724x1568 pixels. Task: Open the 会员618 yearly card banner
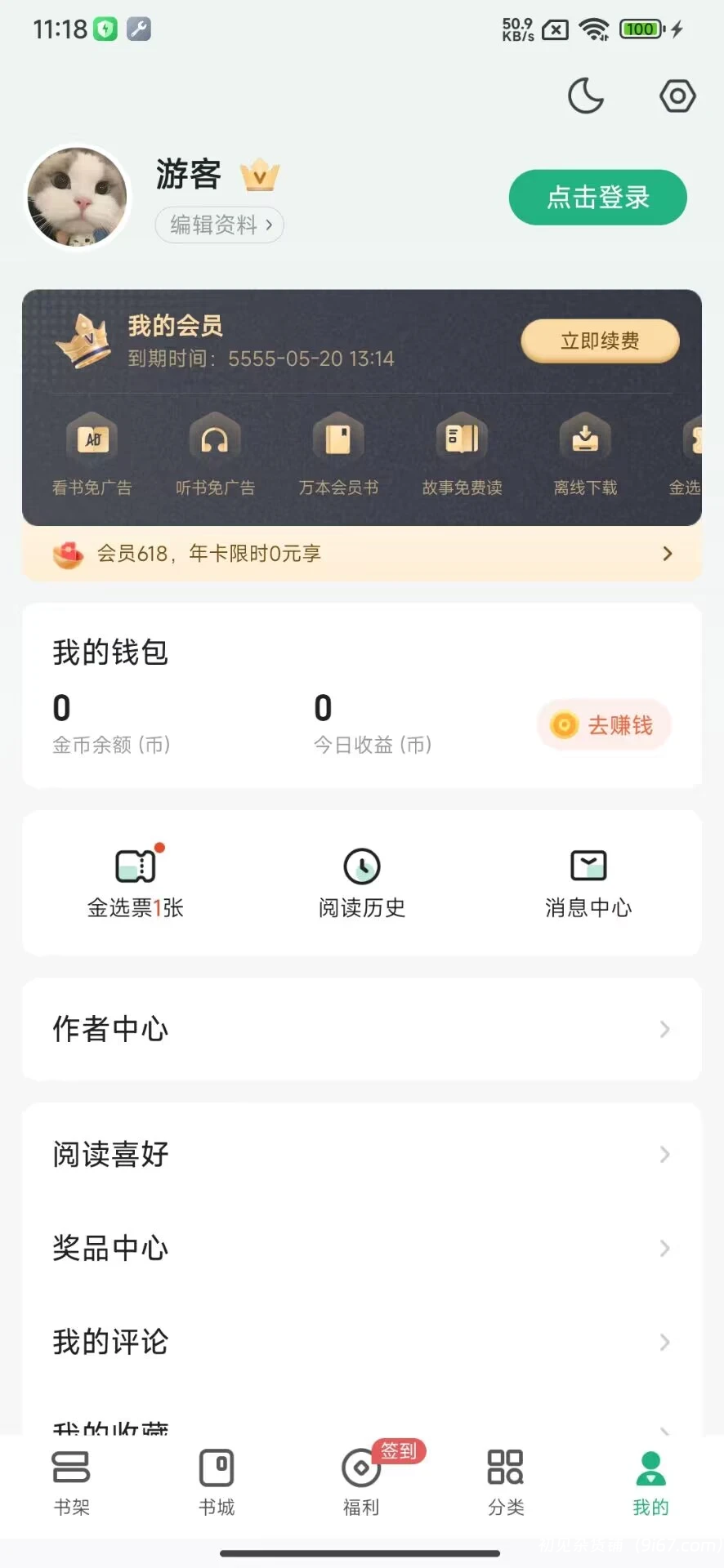point(362,554)
